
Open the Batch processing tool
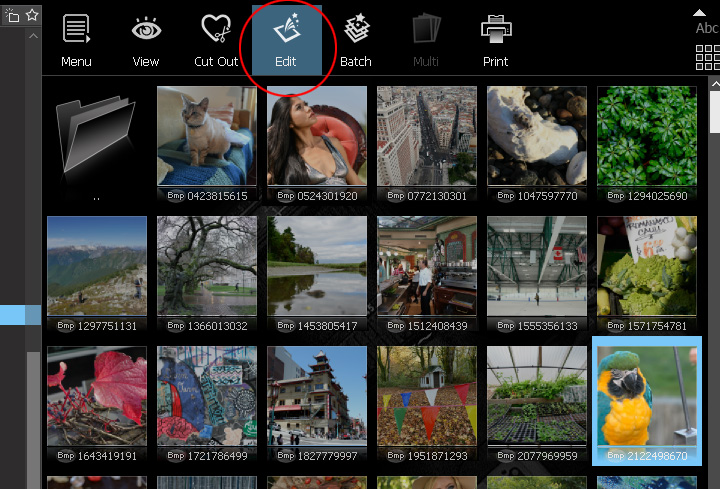(356, 40)
